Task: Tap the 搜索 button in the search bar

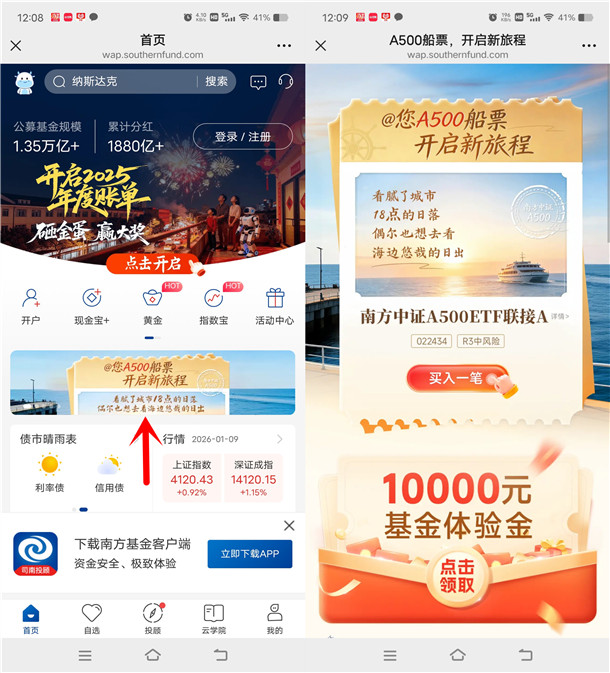Action: click(216, 82)
